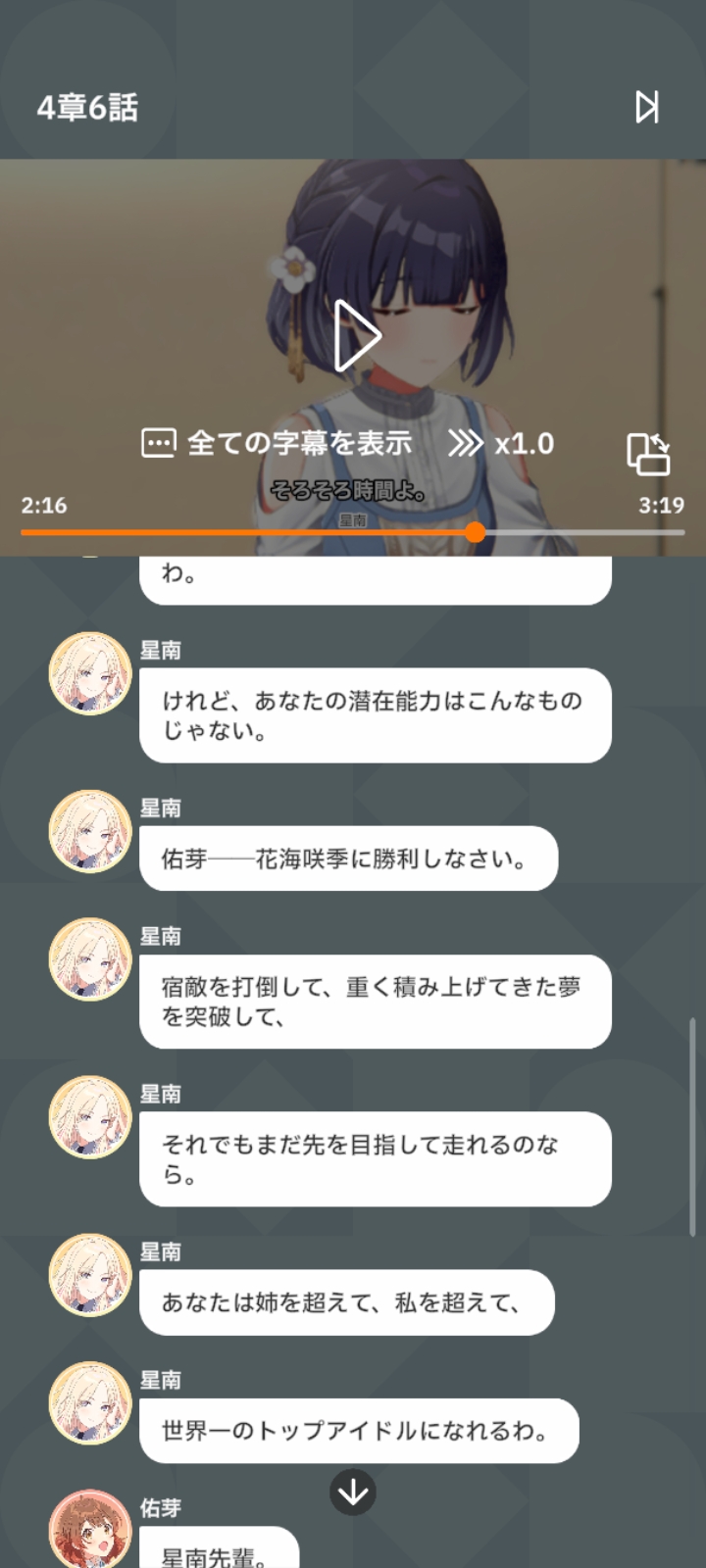
Task: Select the line 世界一のトップアイドルになれるわ。
Action: coord(358,1431)
